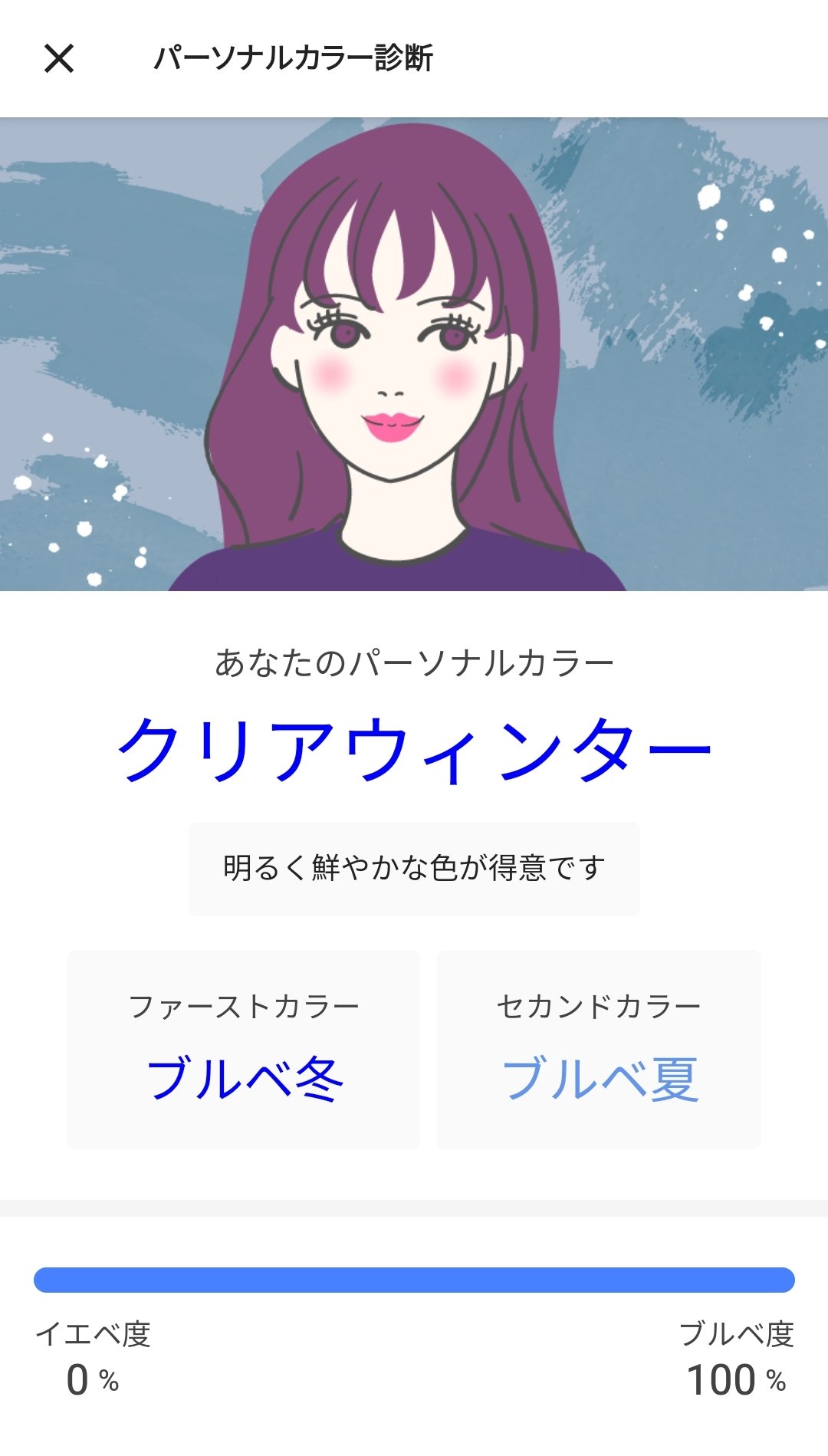The height and width of the screenshot is (1456, 828).
Task: Tap the blush on the illustrated cheek
Action: [x=330, y=376]
